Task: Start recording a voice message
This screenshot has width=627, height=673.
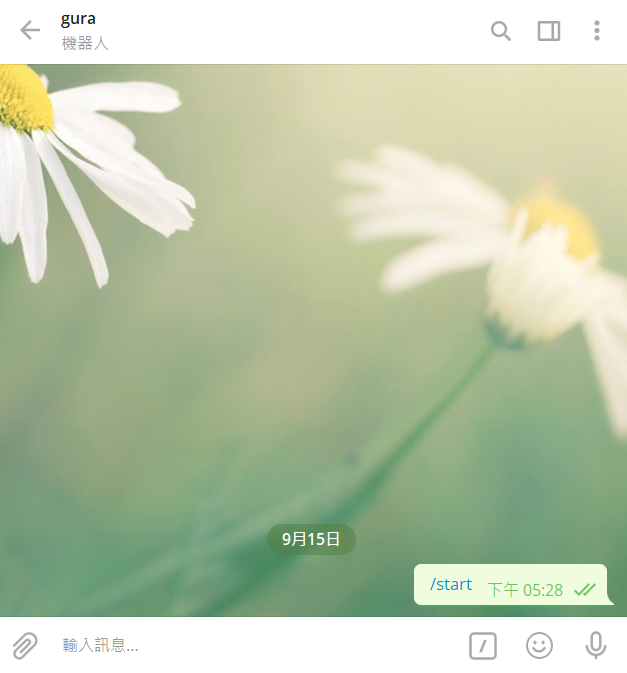Action: pos(596,646)
